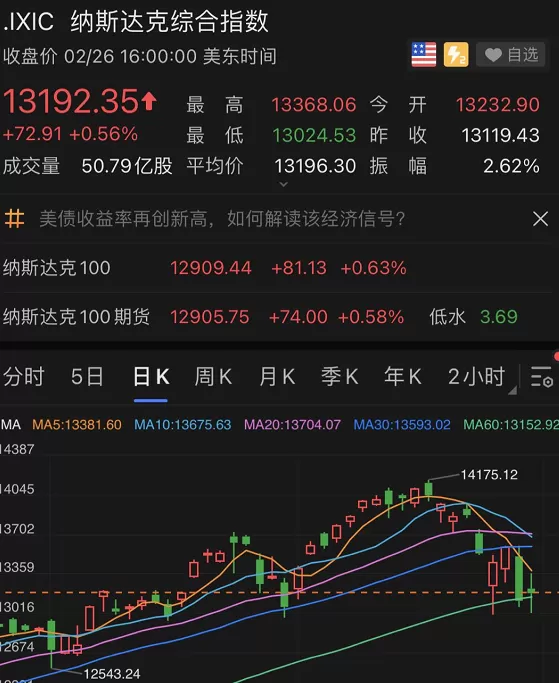Switch to the 年K chart tab
The width and height of the screenshot is (559, 683).
click(403, 377)
